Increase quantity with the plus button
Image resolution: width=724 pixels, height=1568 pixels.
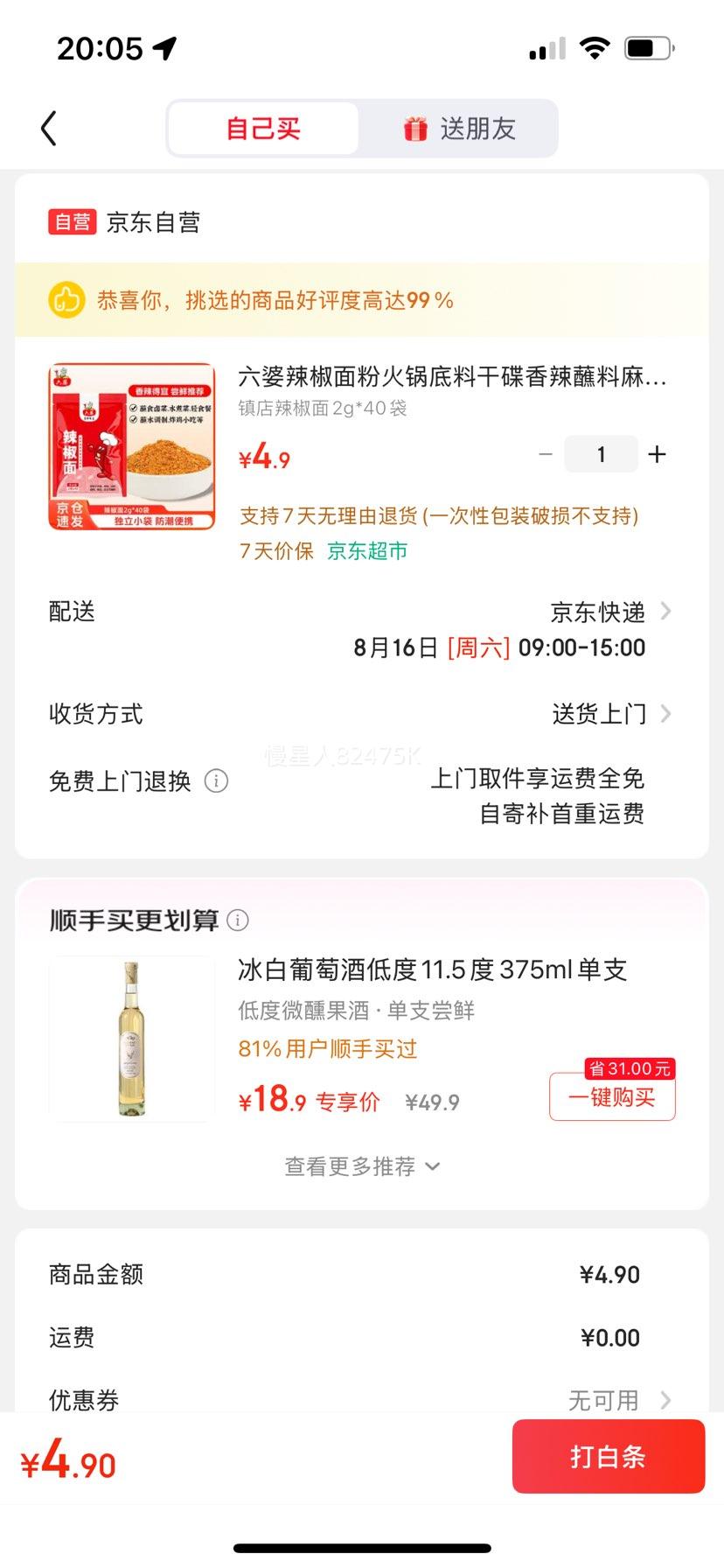657,454
